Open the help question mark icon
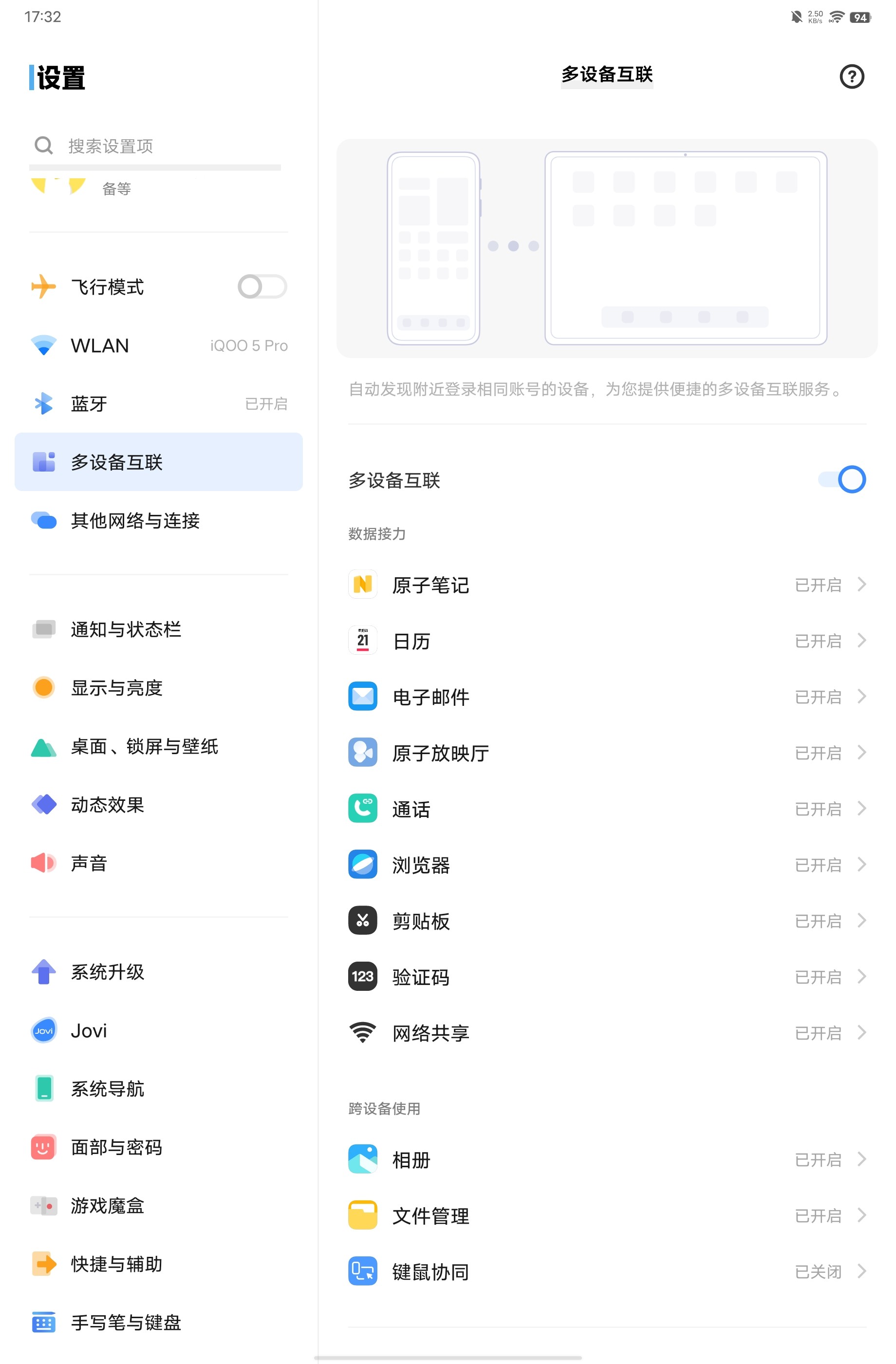The height and width of the screenshot is (1364, 896). tap(851, 76)
